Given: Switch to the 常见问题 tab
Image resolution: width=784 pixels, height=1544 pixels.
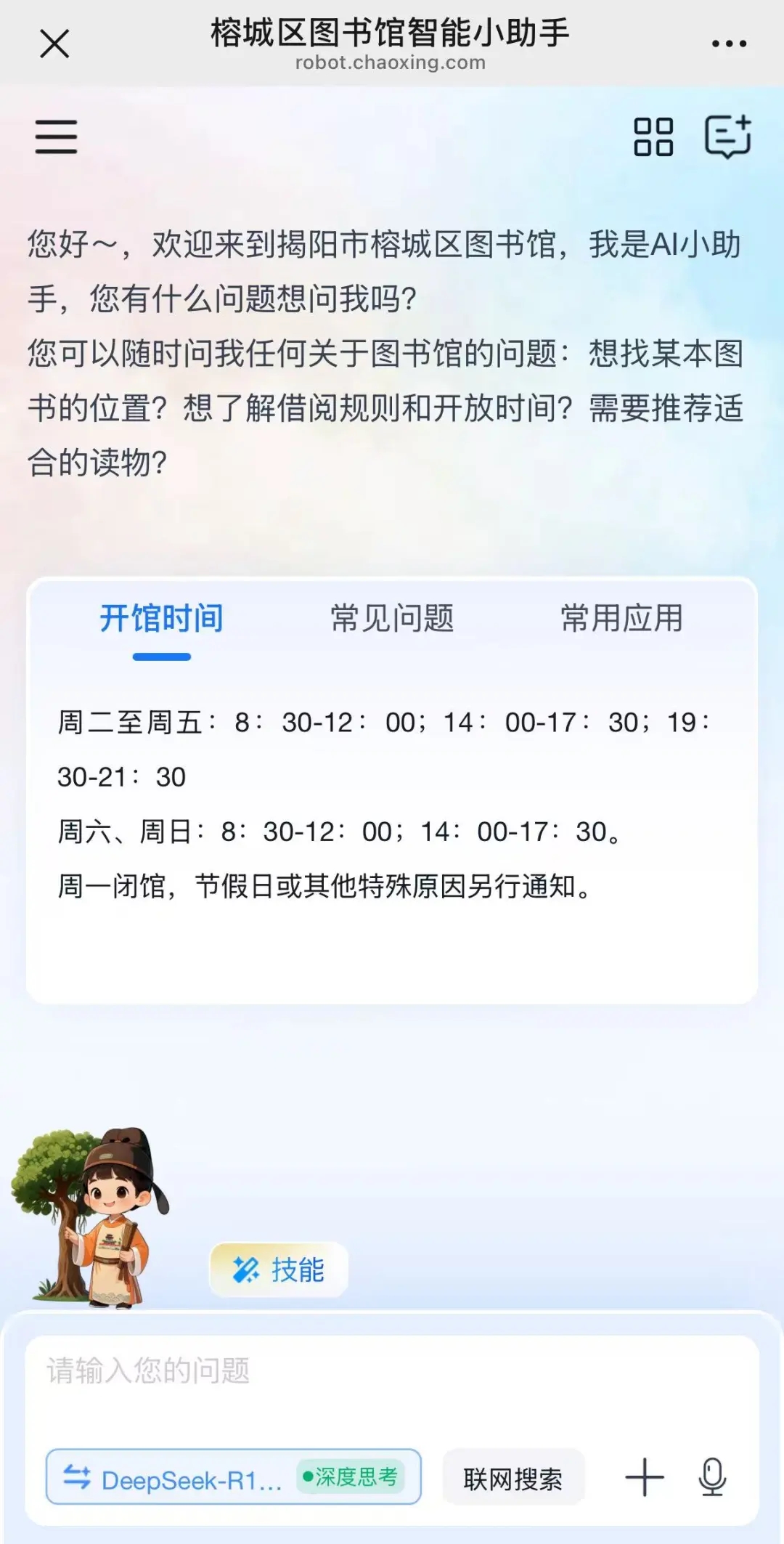Looking at the screenshot, I should (x=392, y=619).
